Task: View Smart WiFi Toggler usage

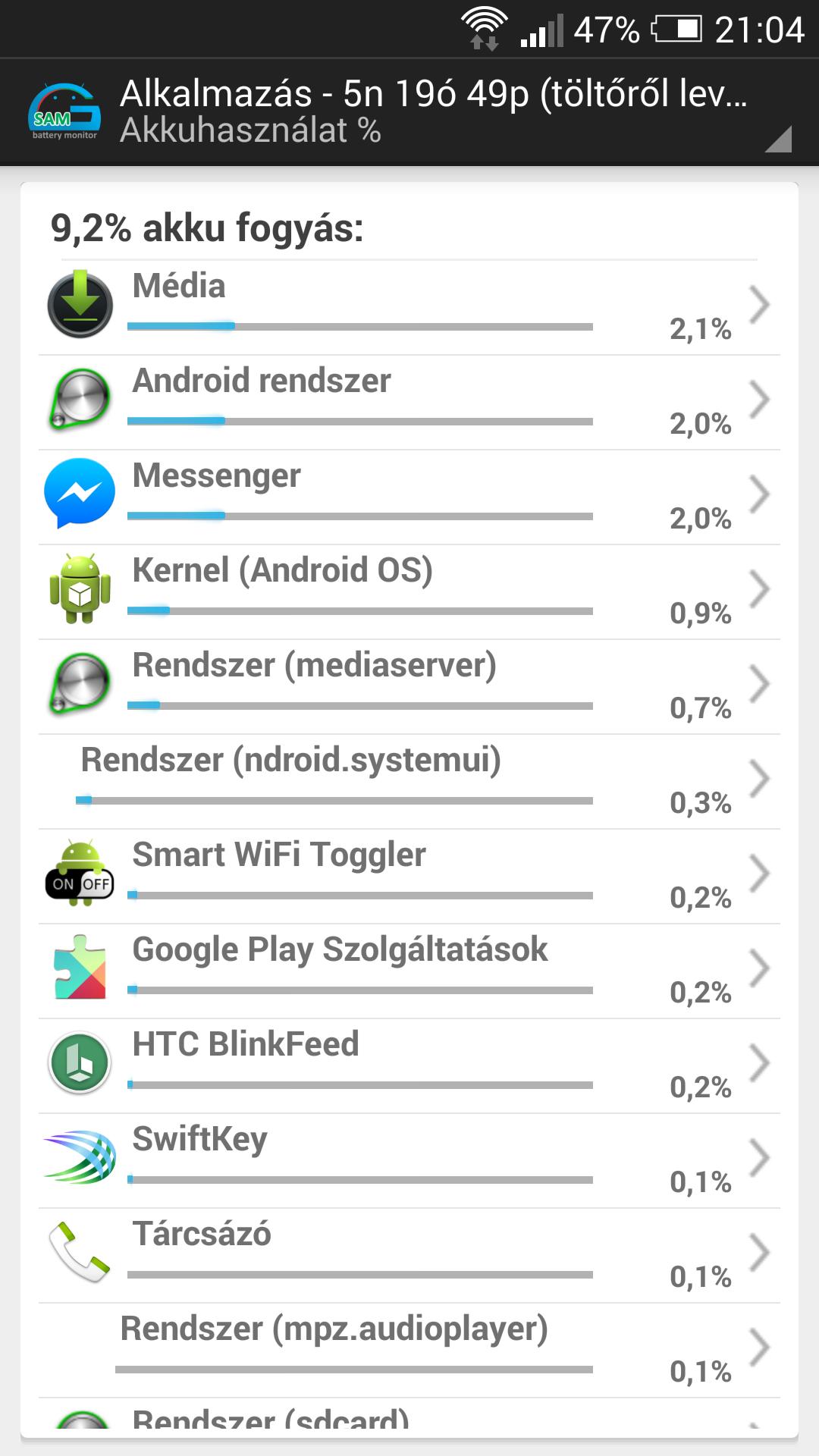Action: pyautogui.click(x=409, y=877)
